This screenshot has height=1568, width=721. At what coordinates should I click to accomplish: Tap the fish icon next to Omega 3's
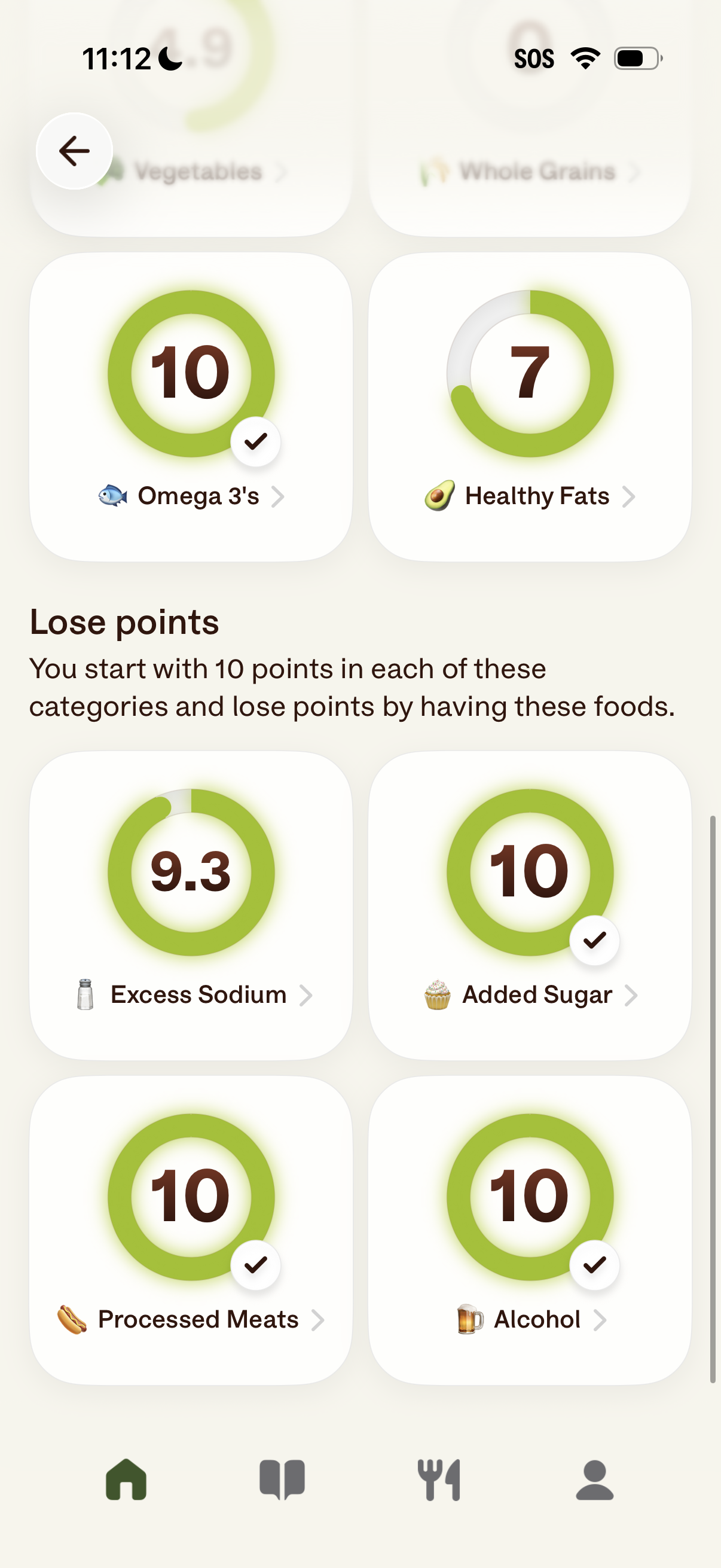pos(112,495)
